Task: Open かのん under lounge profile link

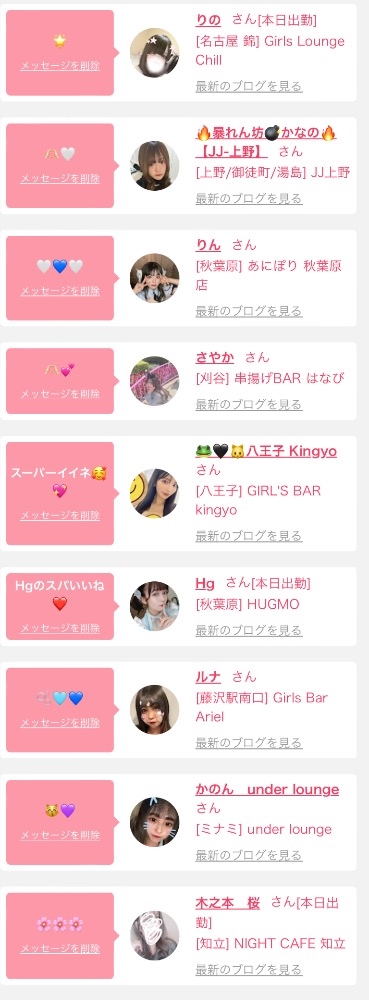Action: (267, 790)
